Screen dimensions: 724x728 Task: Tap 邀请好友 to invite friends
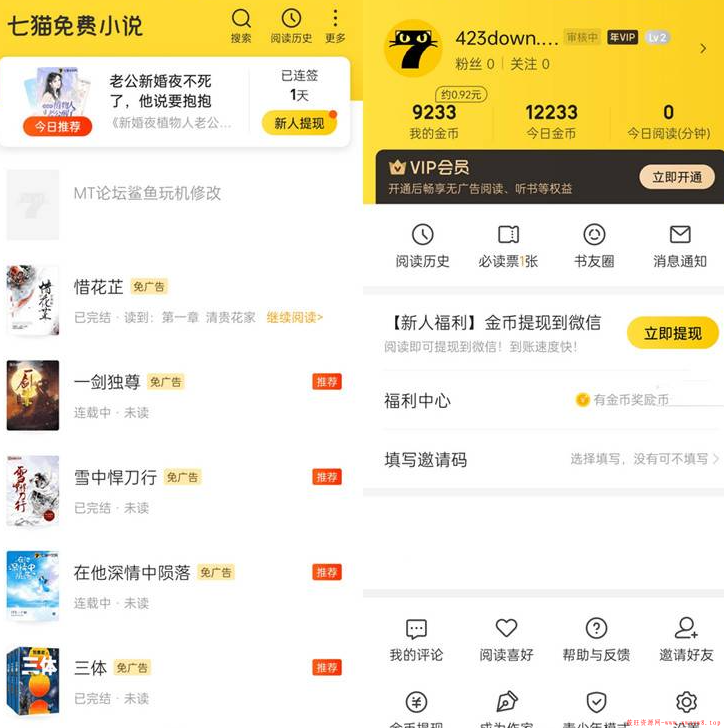[686, 640]
